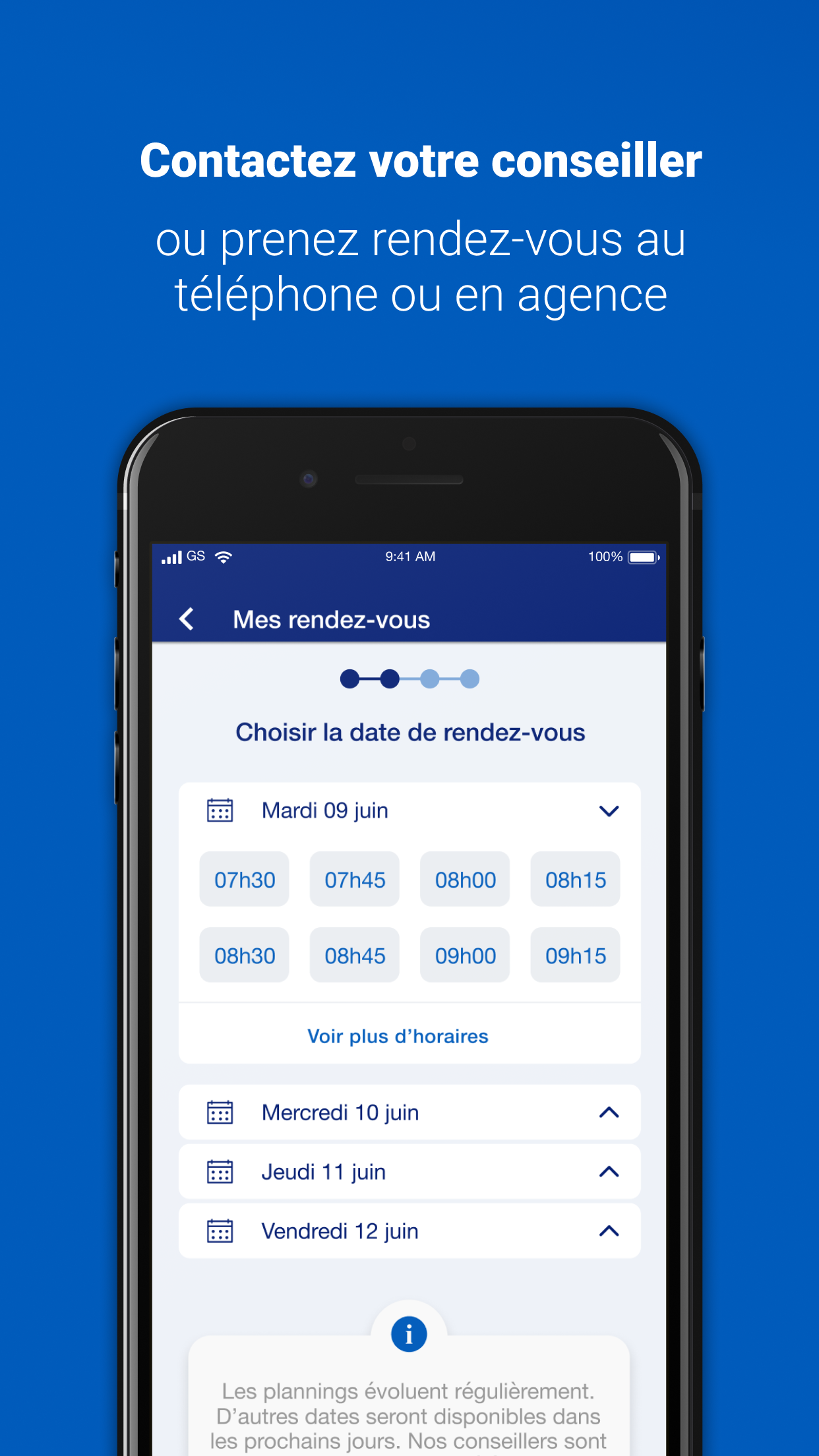Select the 08h45 time slot
The width and height of the screenshot is (819, 1456).
[354, 955]
